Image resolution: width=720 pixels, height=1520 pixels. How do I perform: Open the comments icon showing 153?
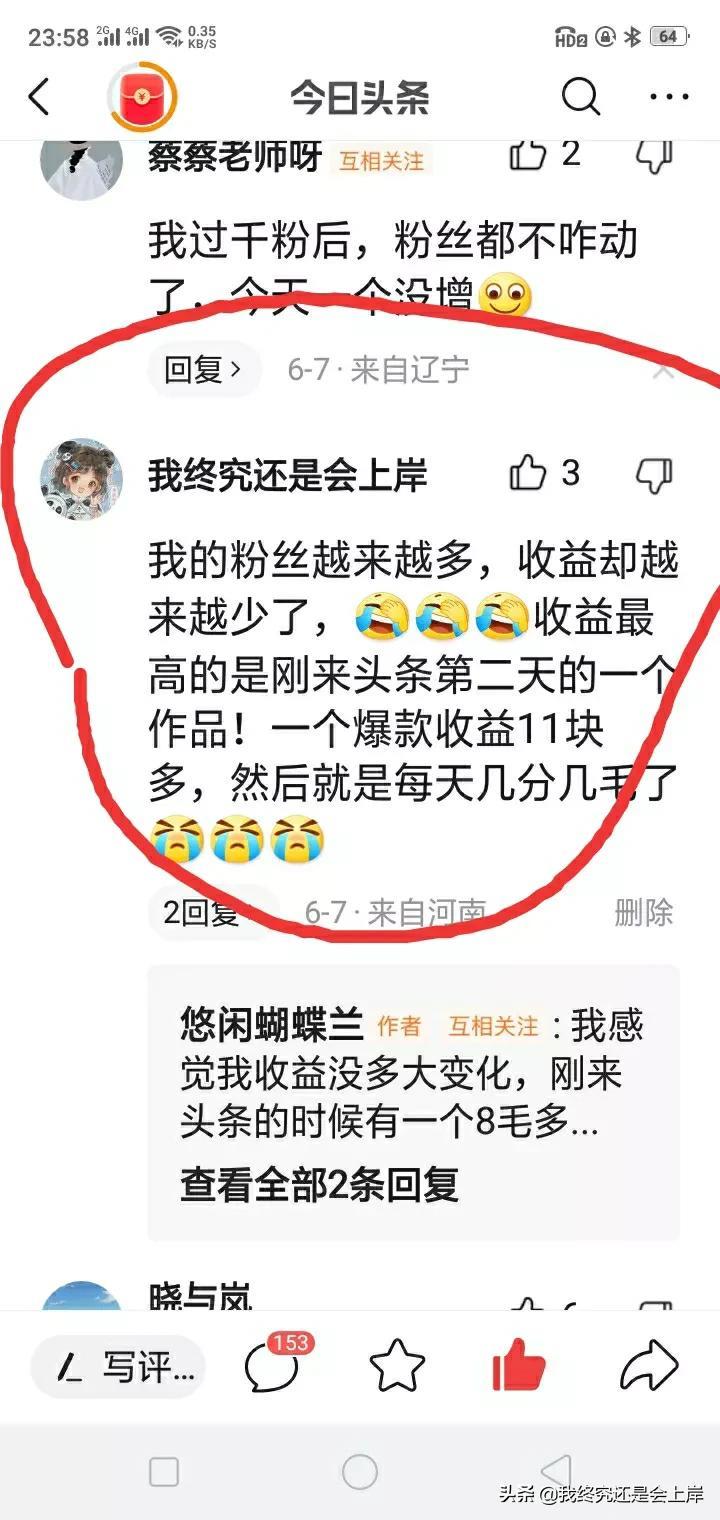(x=272, y=1366)
